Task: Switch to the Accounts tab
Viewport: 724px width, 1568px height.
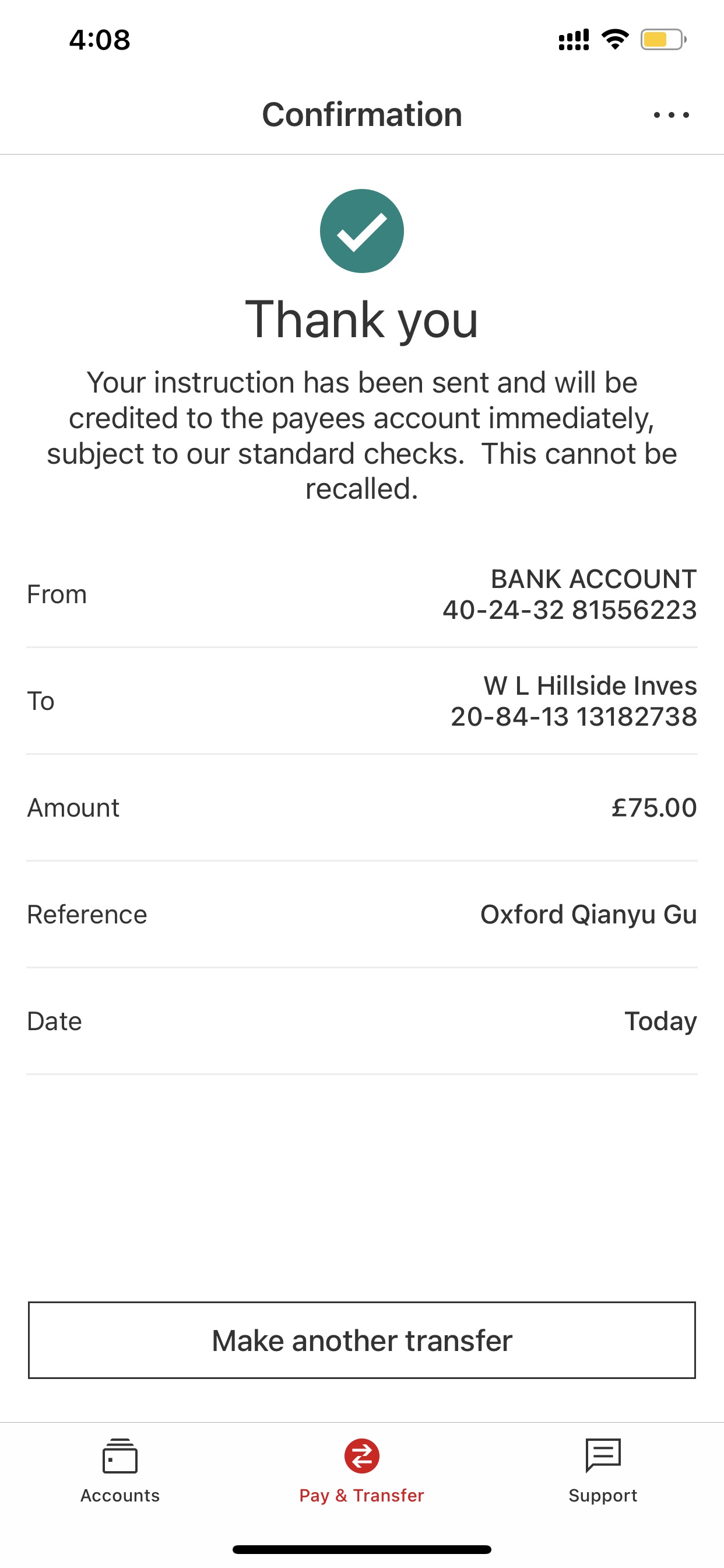Action: click(x=120, y=1469)
